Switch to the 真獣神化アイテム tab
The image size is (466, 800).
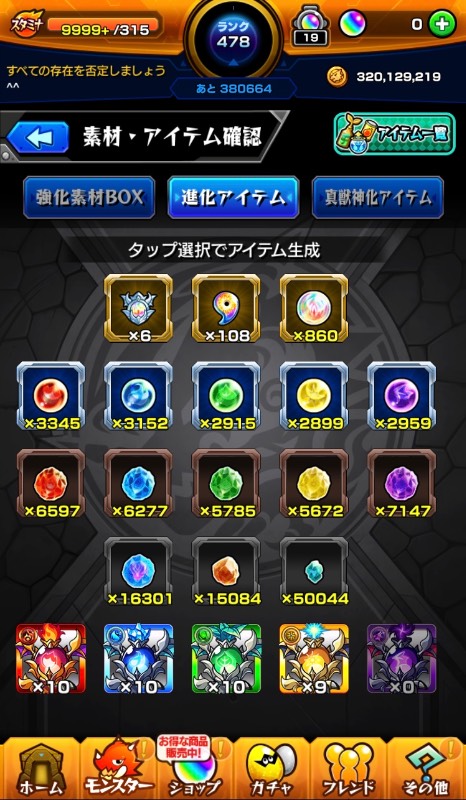click(378, 197)
